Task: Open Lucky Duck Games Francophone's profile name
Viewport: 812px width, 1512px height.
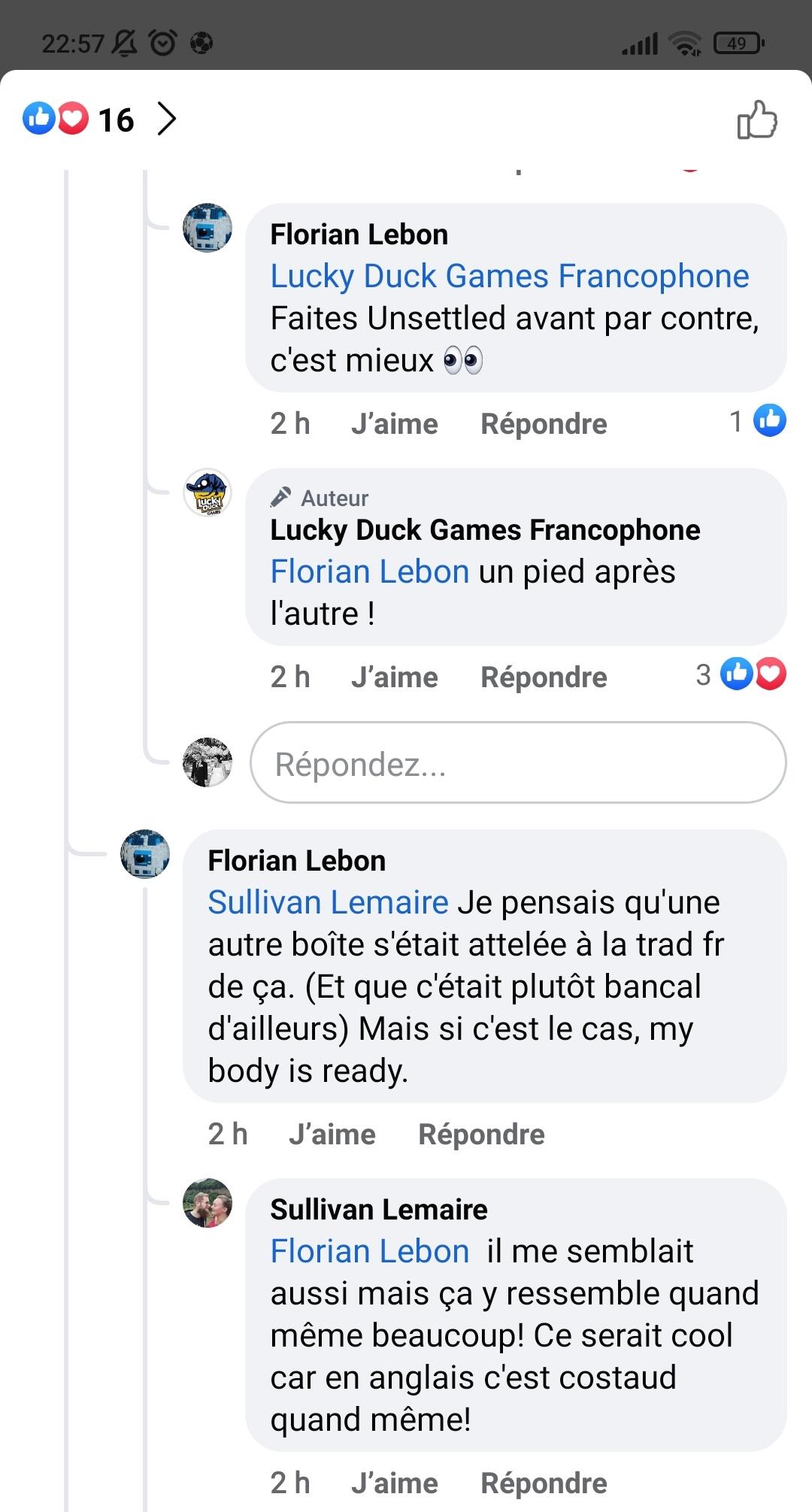Action: pyautogui.click(x=485, y=530)
